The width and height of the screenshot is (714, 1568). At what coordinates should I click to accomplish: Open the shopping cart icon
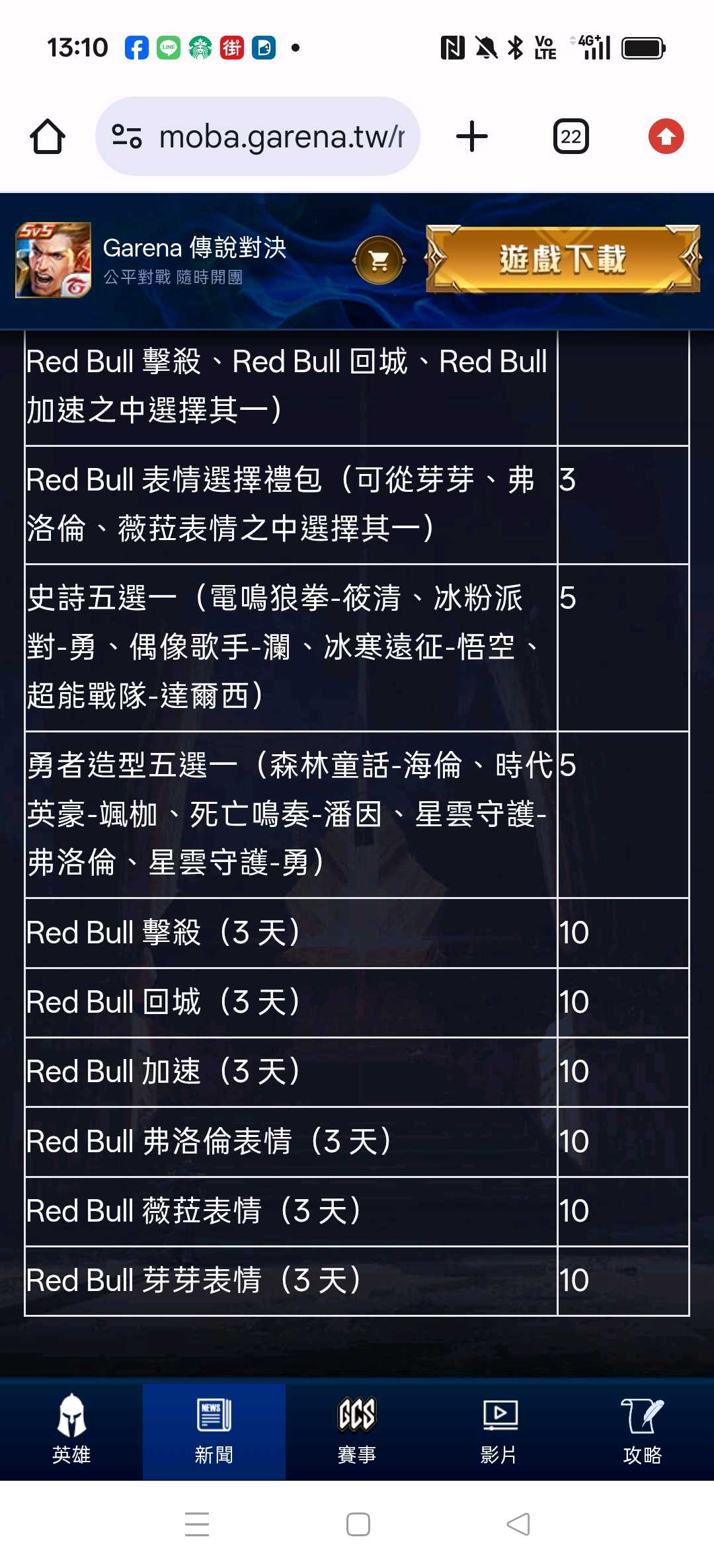tap(379, 260)
